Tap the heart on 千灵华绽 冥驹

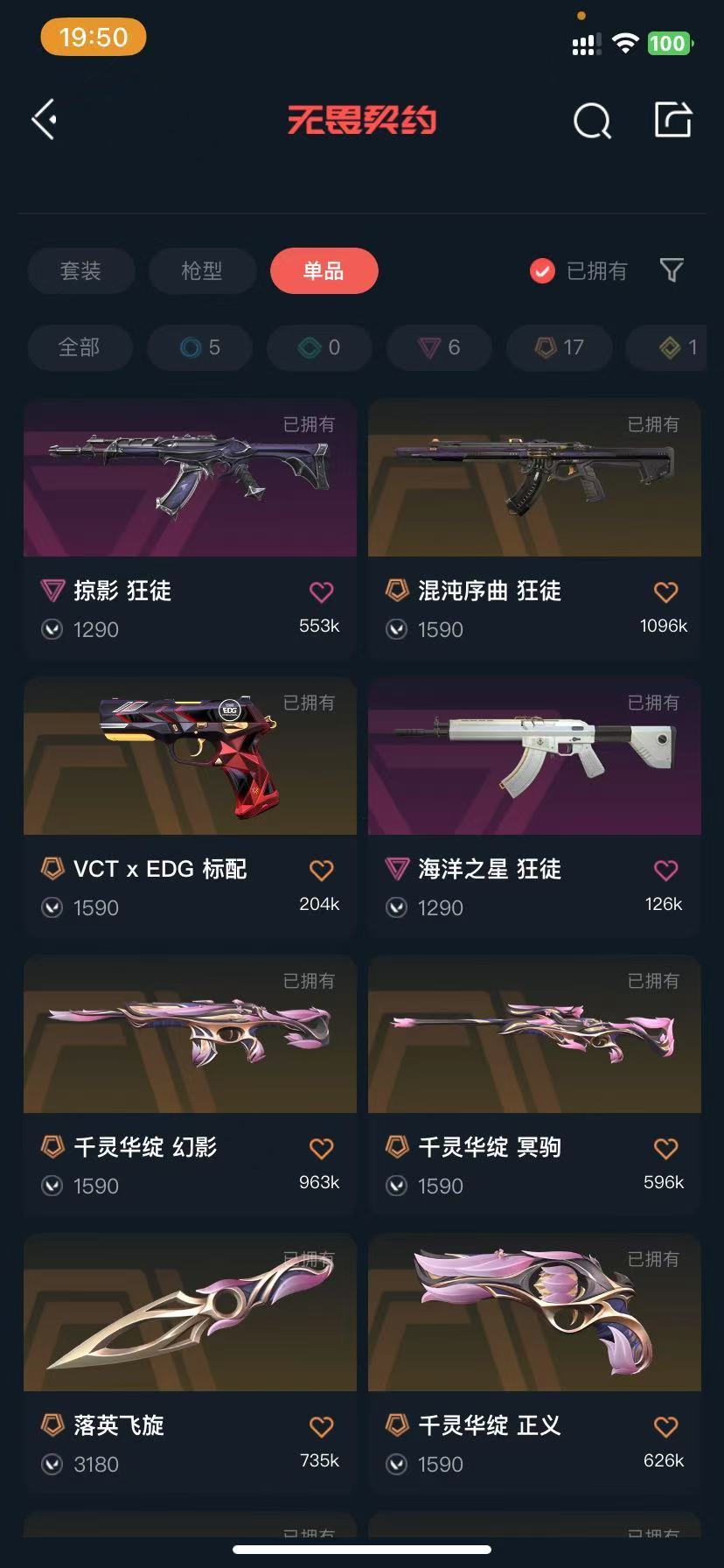665,1149
